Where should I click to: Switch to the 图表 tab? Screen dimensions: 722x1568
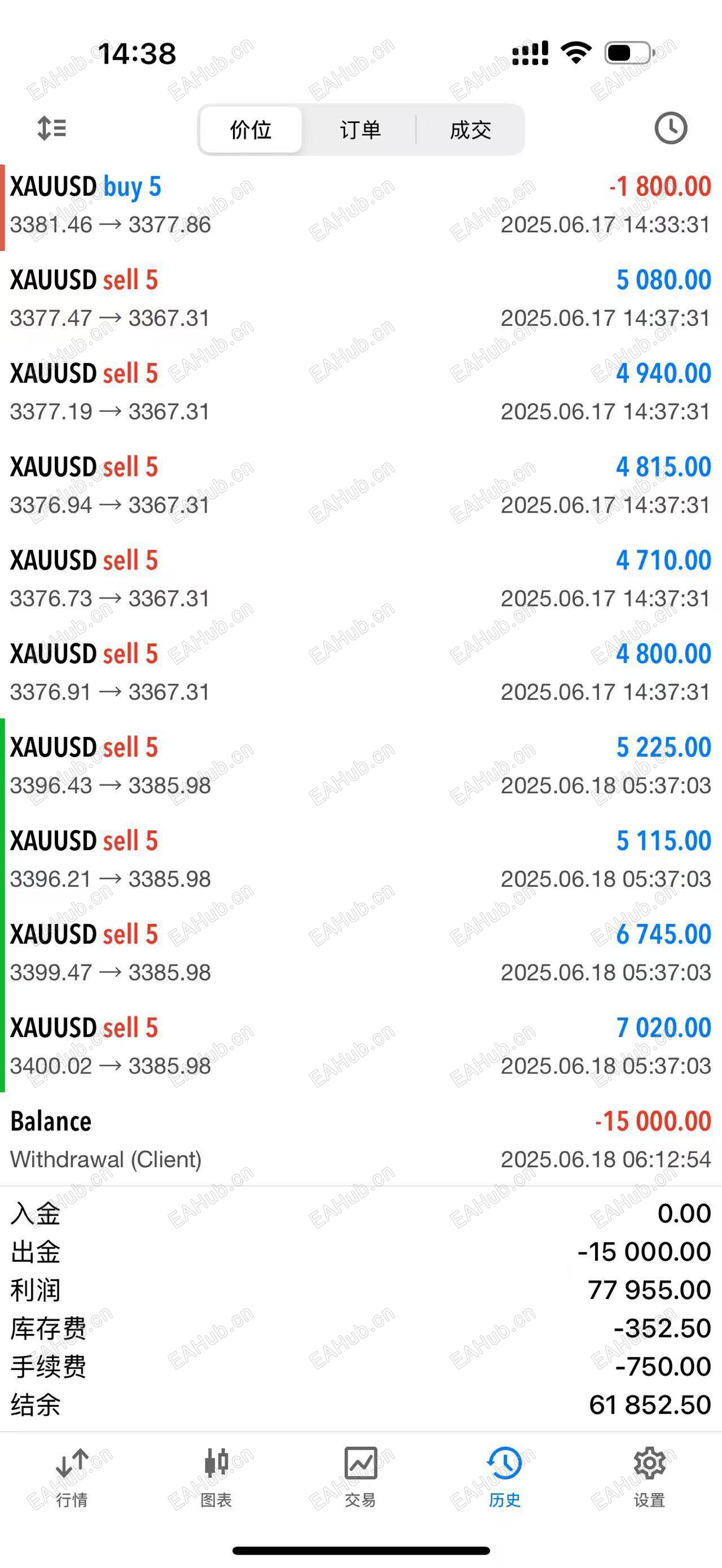216,1478
